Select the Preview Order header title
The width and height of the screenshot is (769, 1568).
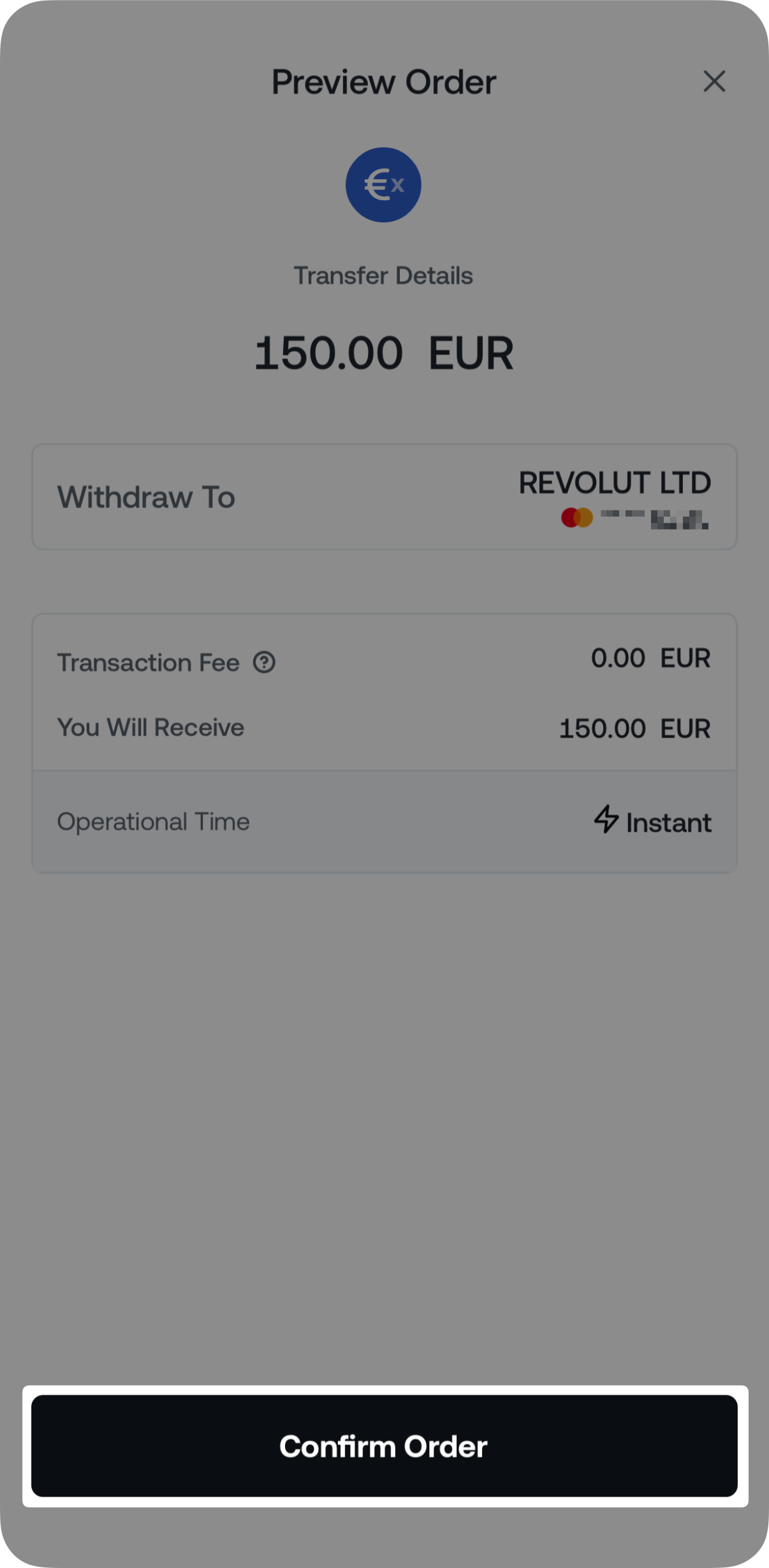384,82
